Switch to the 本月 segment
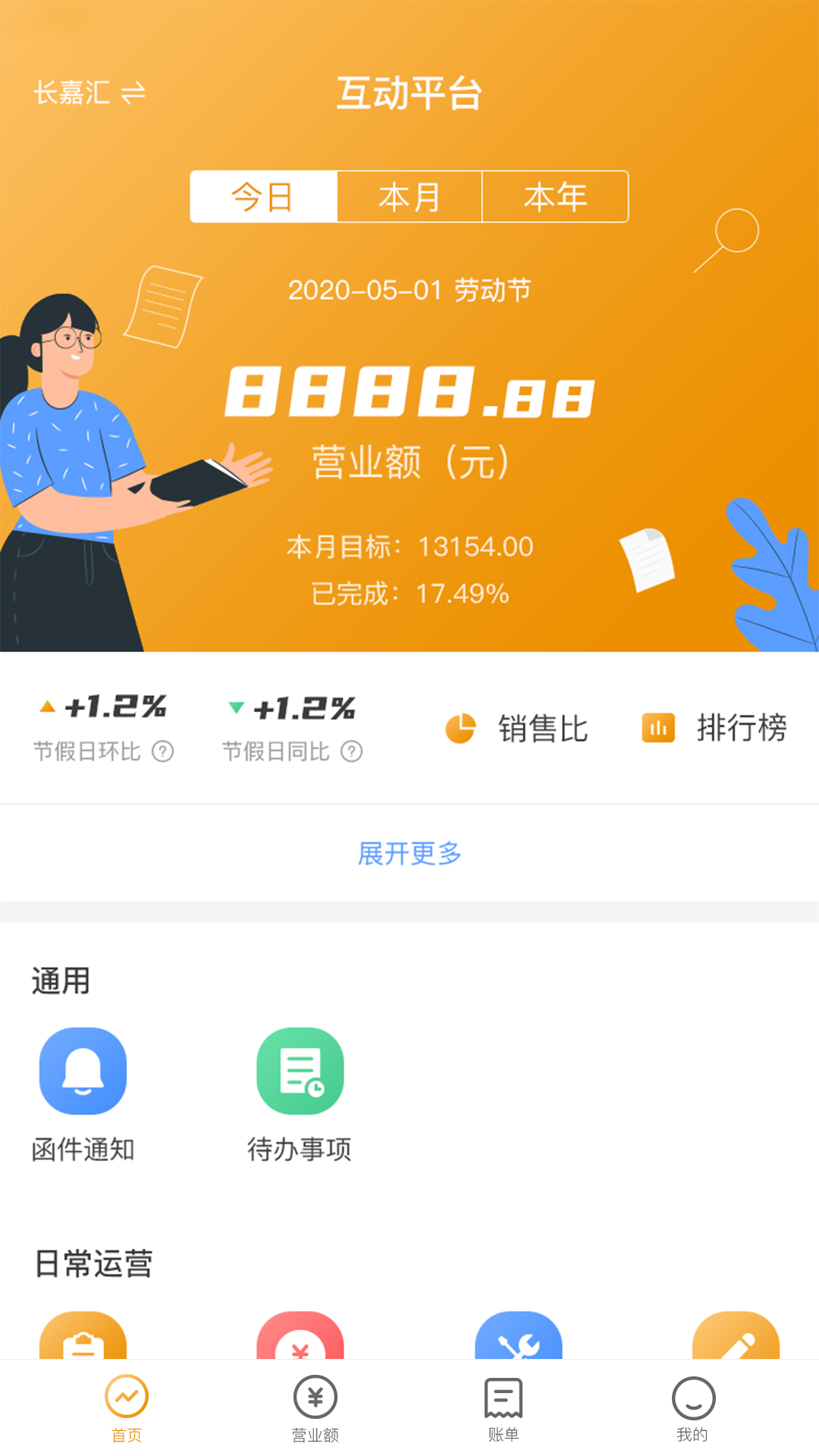The height and width of the screenshot is (1456, 819). 409,196
